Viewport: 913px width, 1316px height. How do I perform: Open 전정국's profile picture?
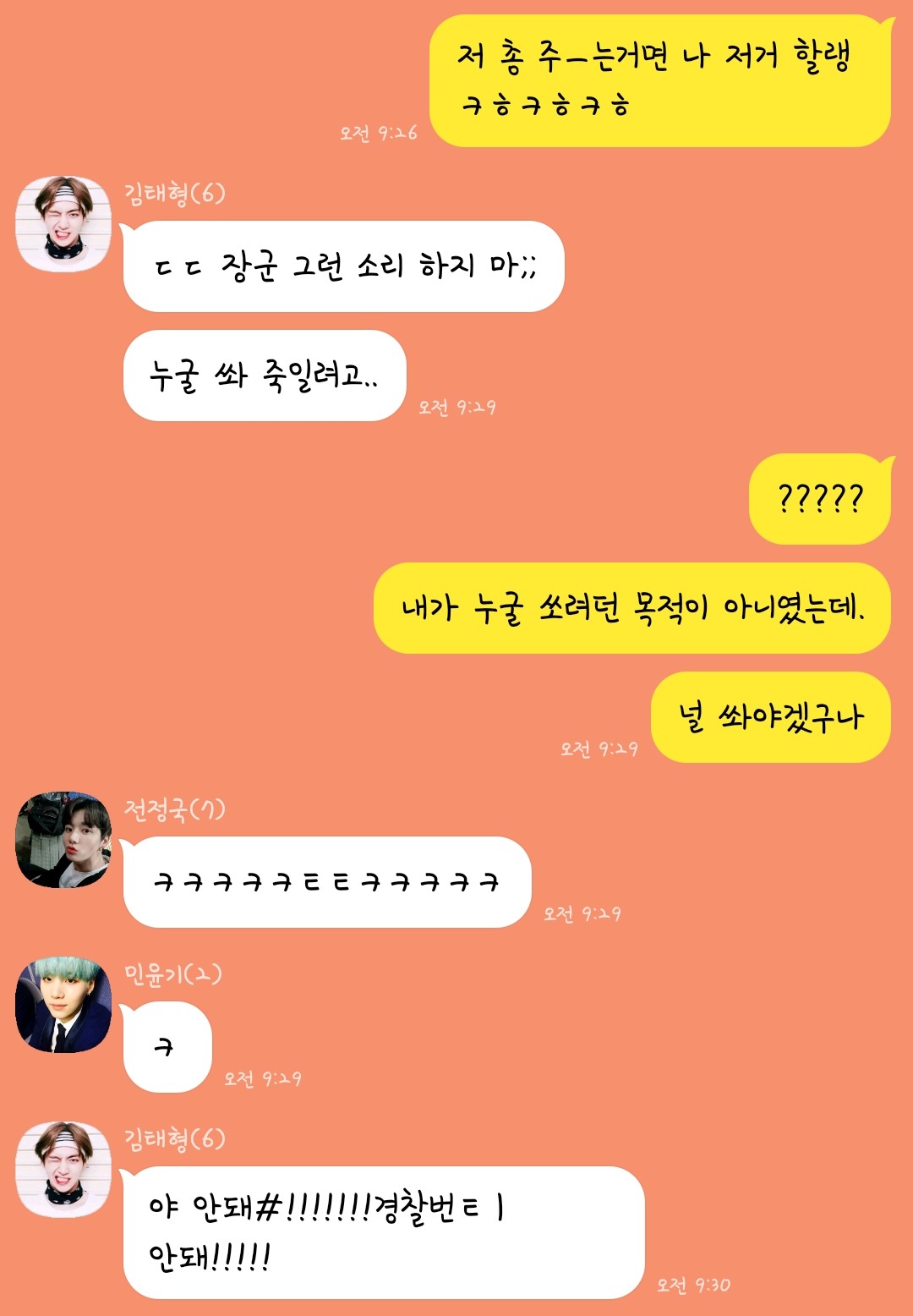point(63,840)
